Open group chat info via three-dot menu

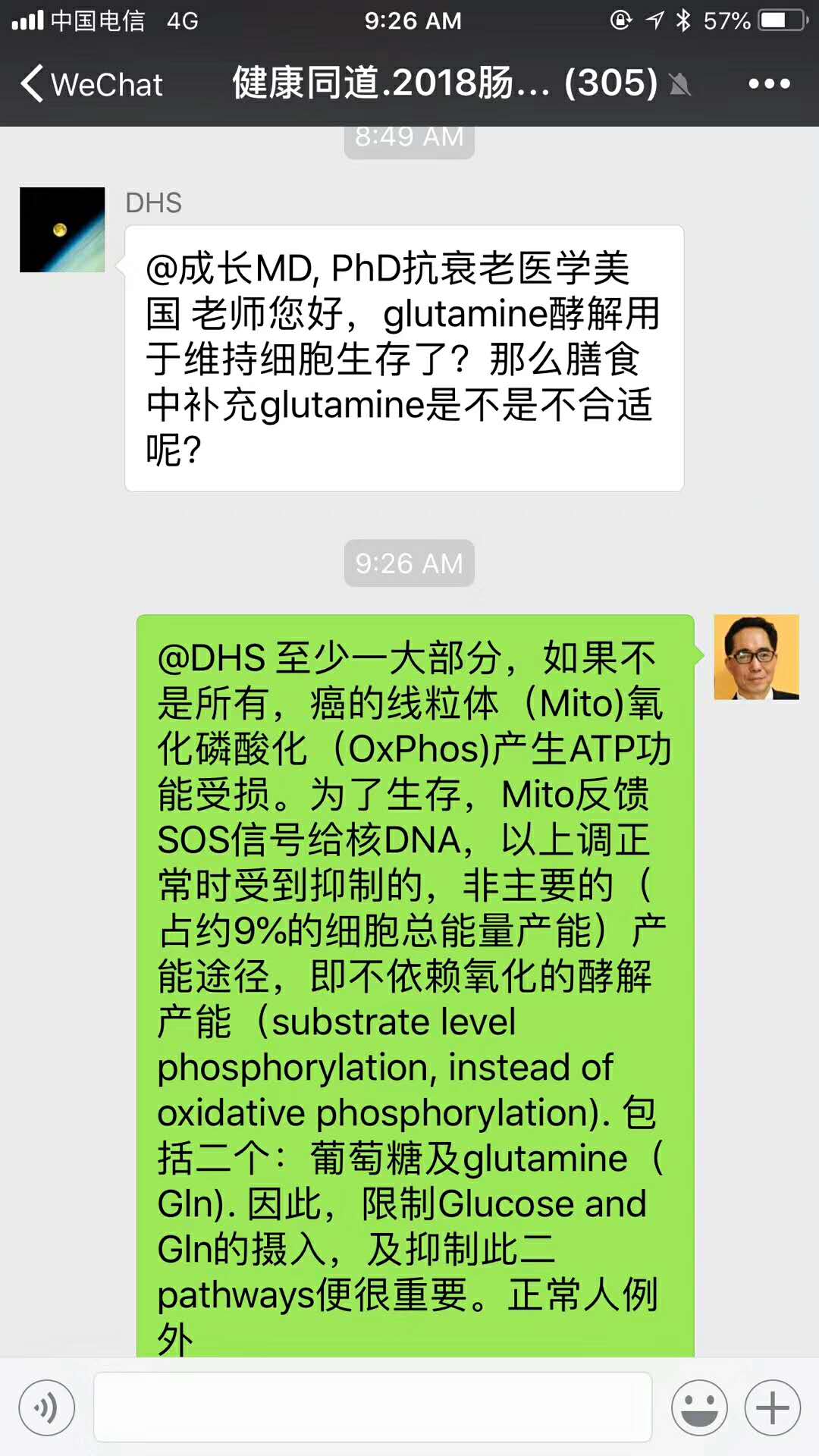769,83
